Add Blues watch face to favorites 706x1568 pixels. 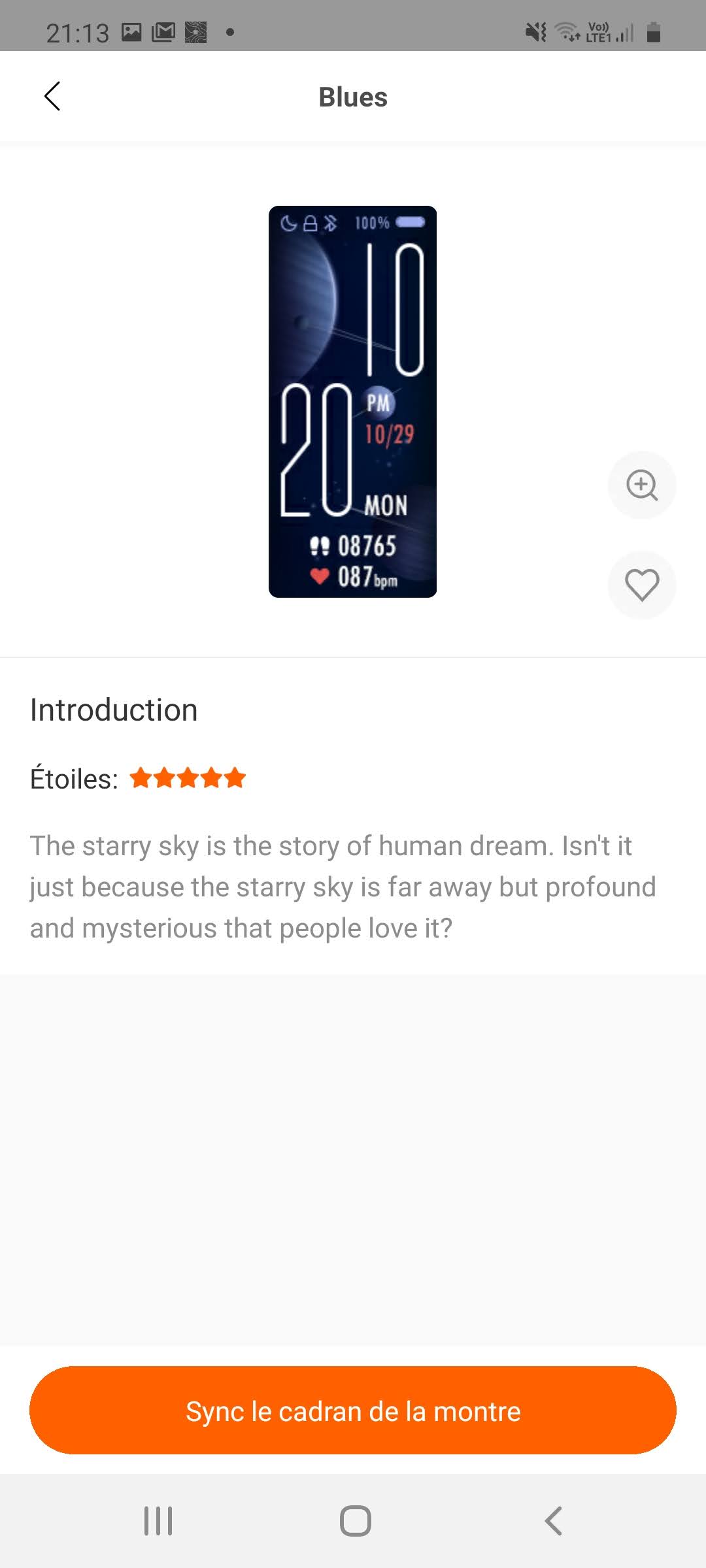[x=641, y=585]
